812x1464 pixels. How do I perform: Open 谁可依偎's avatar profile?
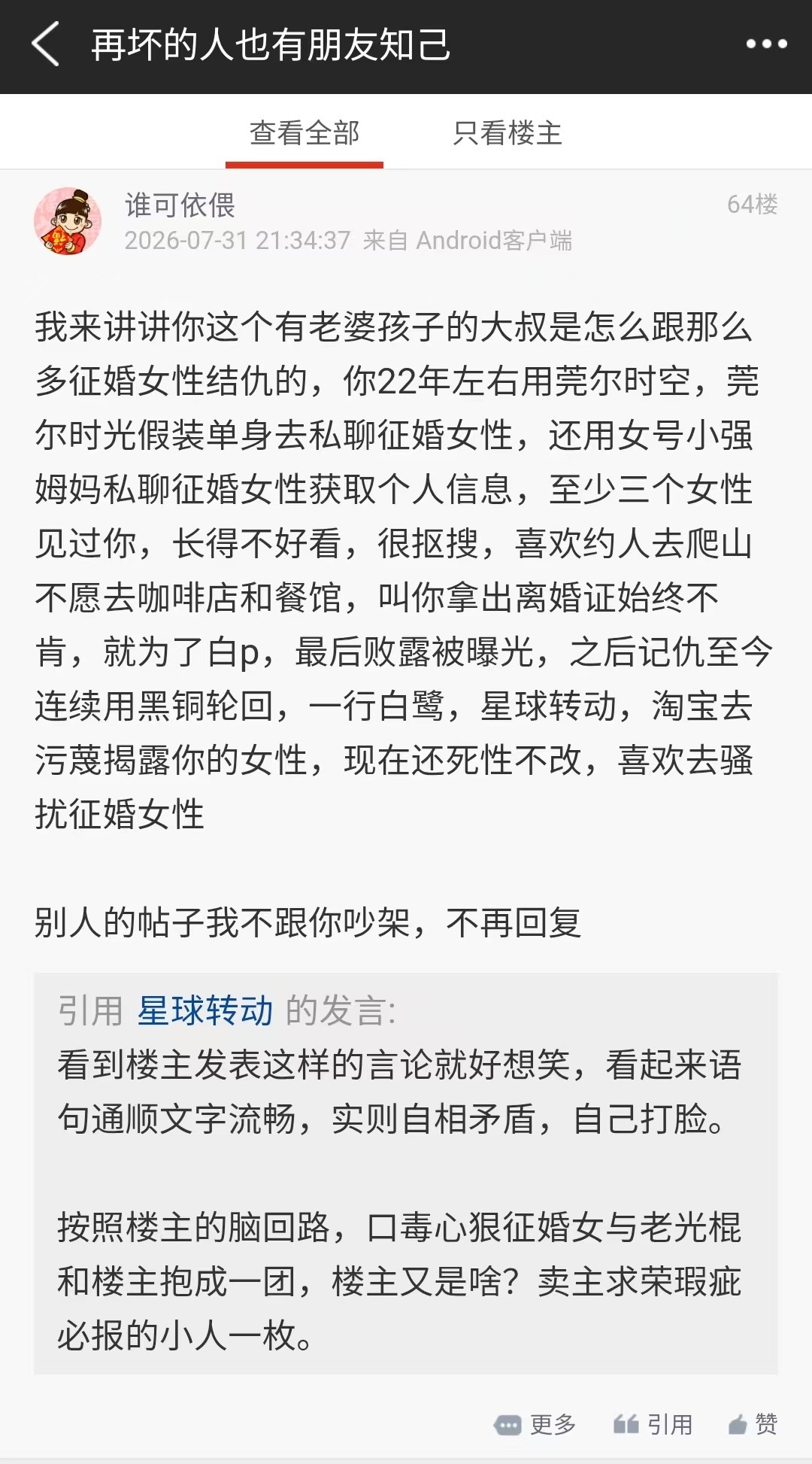[68, 221]
